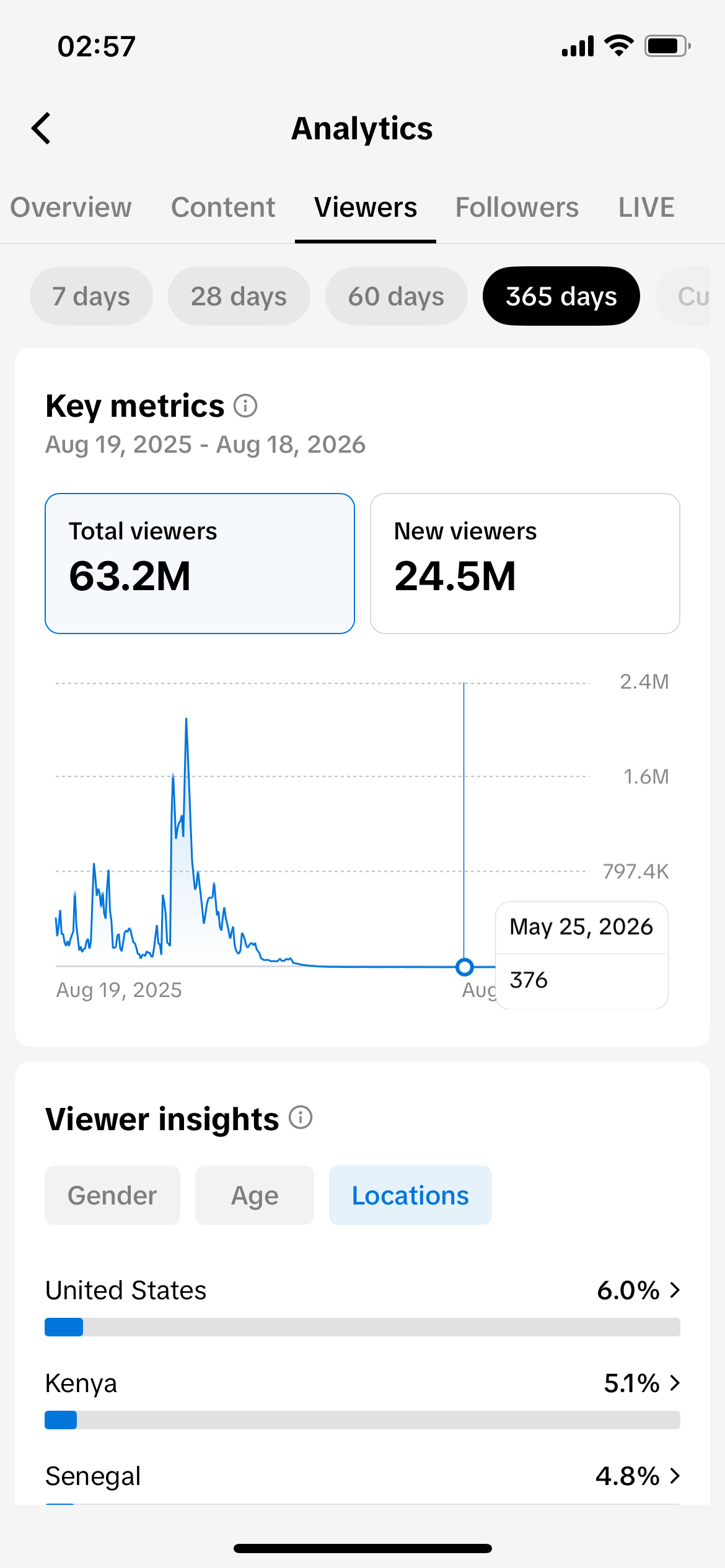Select the 7 days range
725x1568 pixels.
[91, 296]
